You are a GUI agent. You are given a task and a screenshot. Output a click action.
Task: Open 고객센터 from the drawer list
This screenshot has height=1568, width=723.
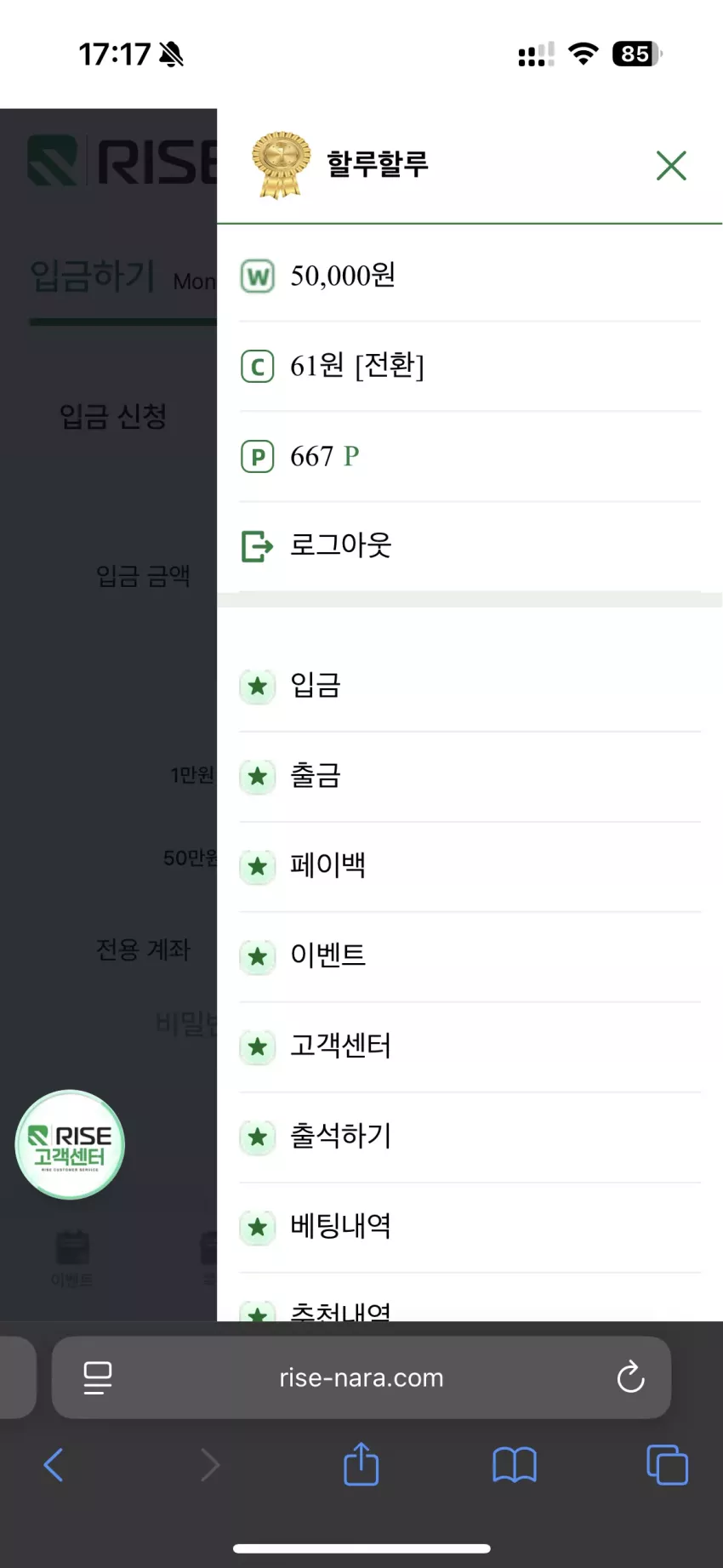(470, 1046)
